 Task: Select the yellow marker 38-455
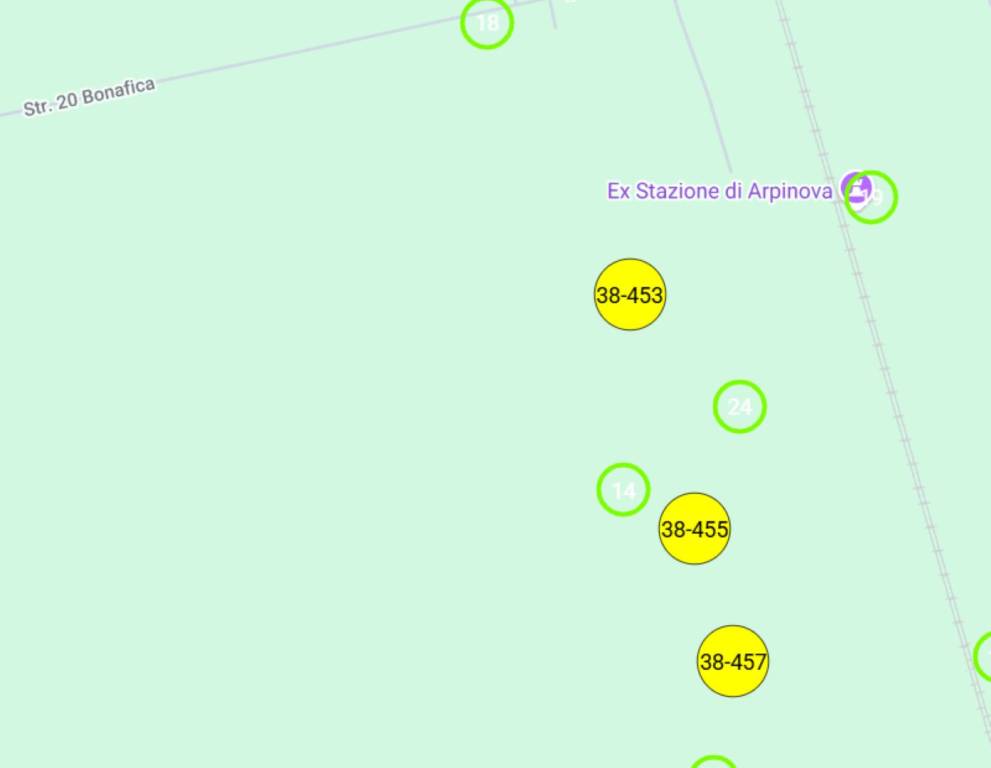coord(694,528)
